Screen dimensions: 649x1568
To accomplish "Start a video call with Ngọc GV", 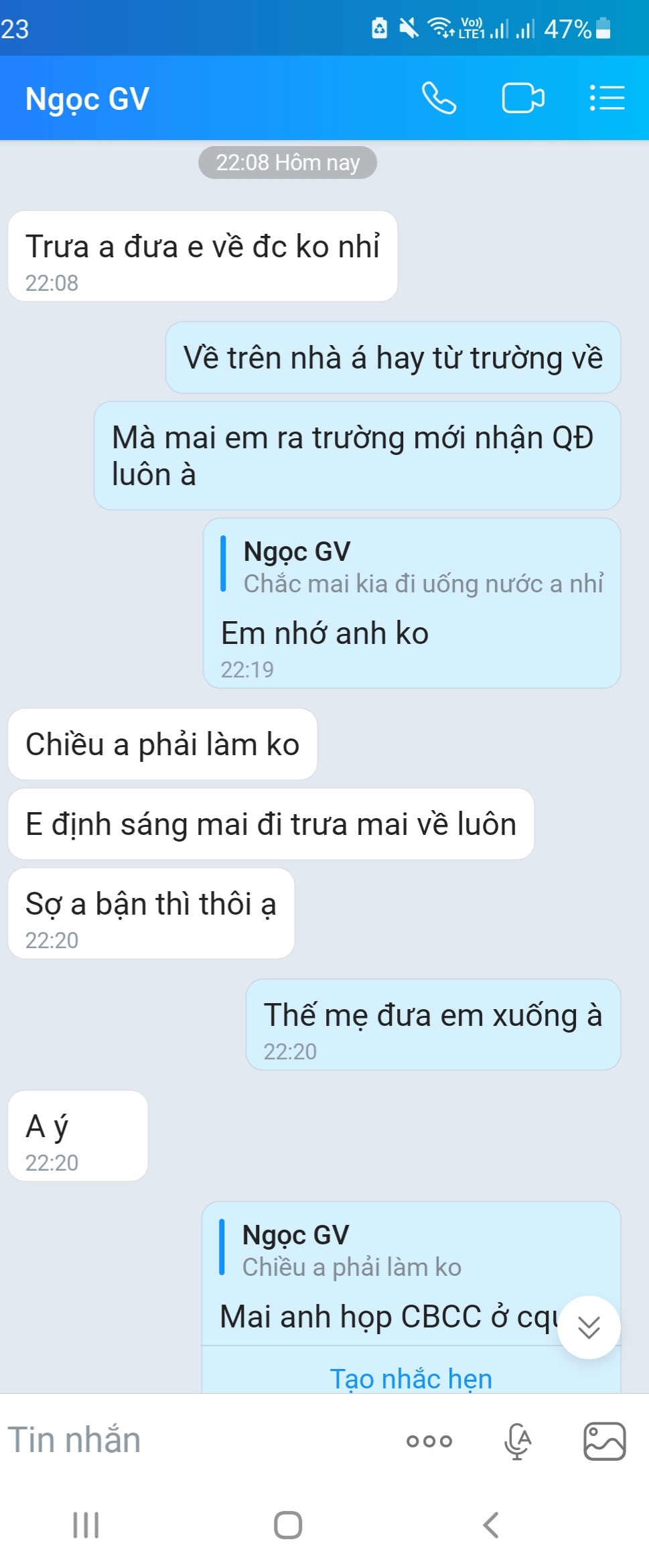I will (522, 98).
